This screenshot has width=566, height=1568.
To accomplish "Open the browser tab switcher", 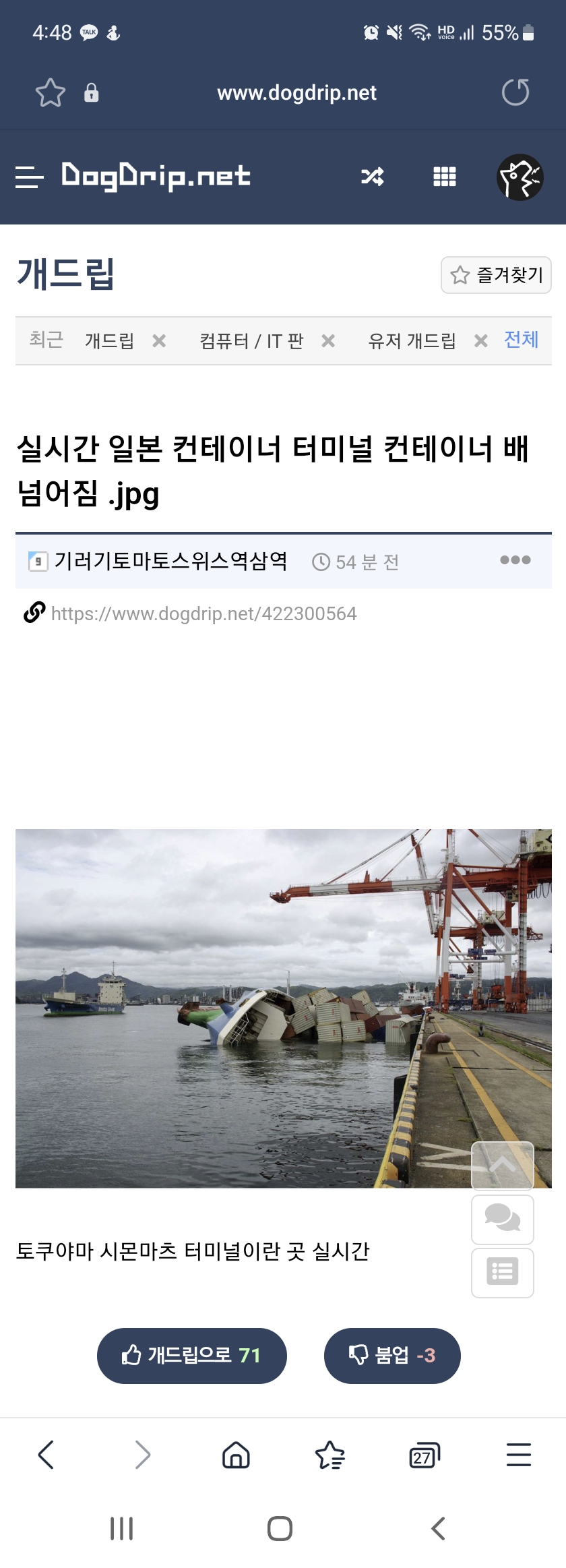I will [x=425, y=1455].
